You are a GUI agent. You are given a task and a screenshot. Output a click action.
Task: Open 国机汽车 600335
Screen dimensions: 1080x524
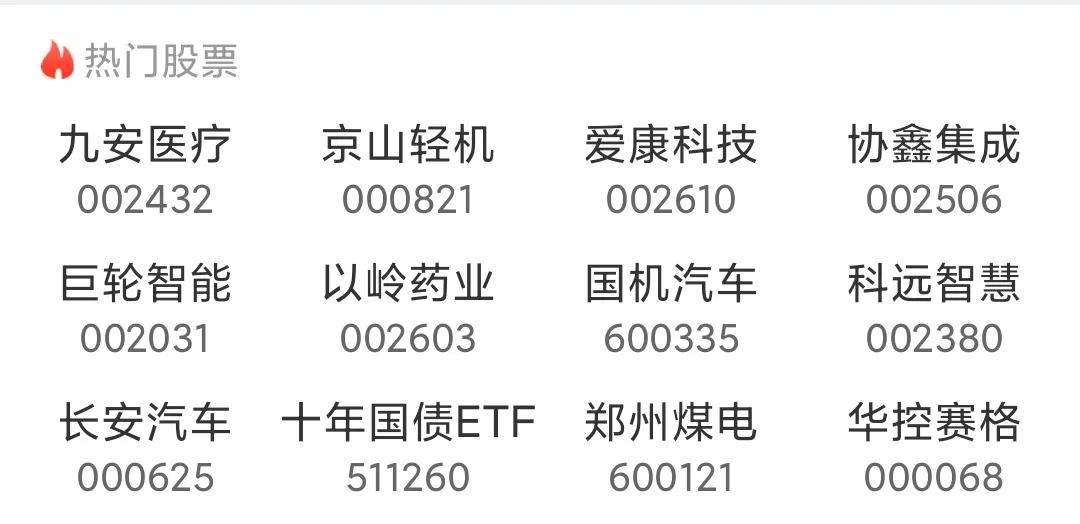(671, 309)
